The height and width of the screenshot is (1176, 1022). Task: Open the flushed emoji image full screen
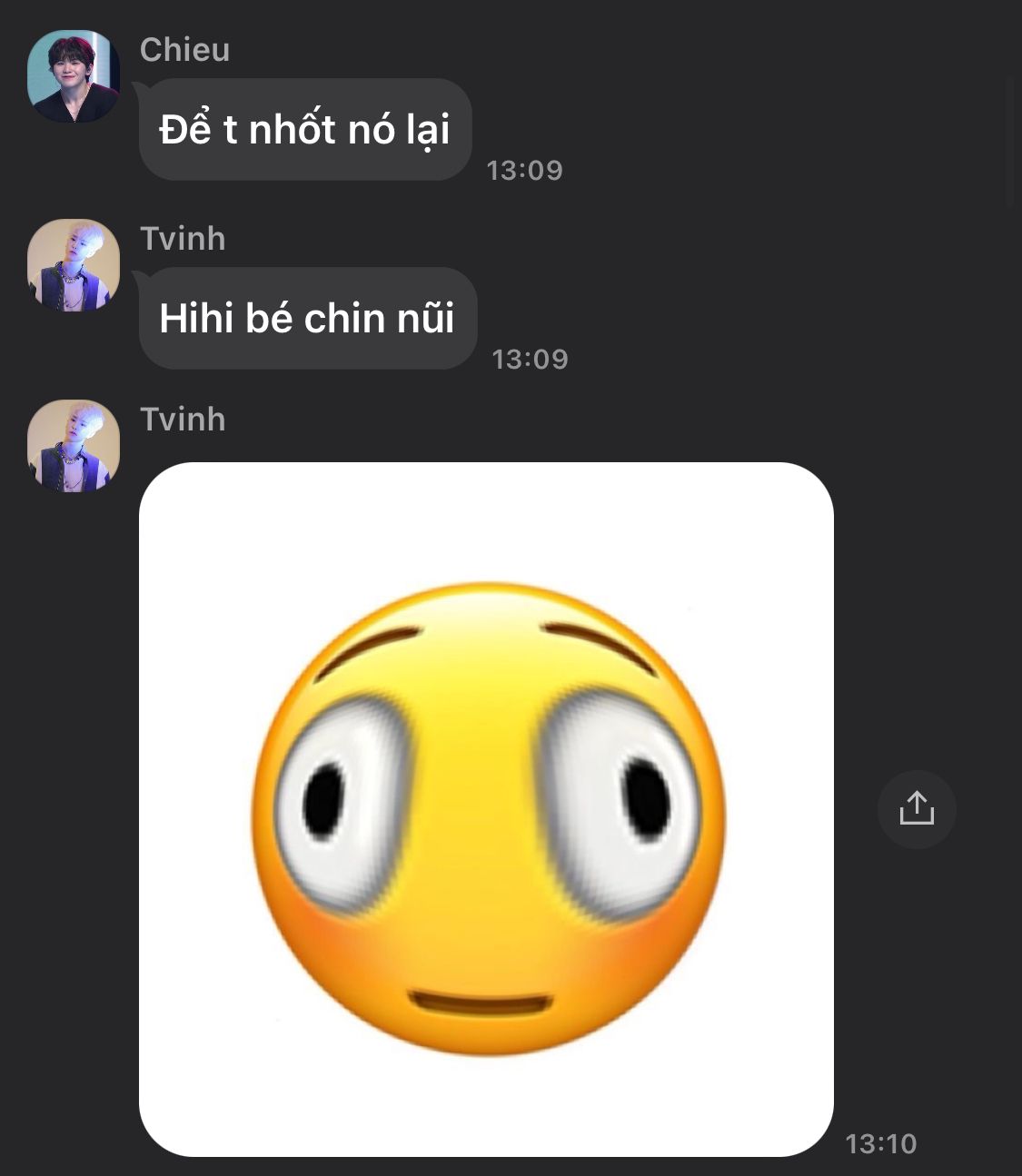(486, 809)
